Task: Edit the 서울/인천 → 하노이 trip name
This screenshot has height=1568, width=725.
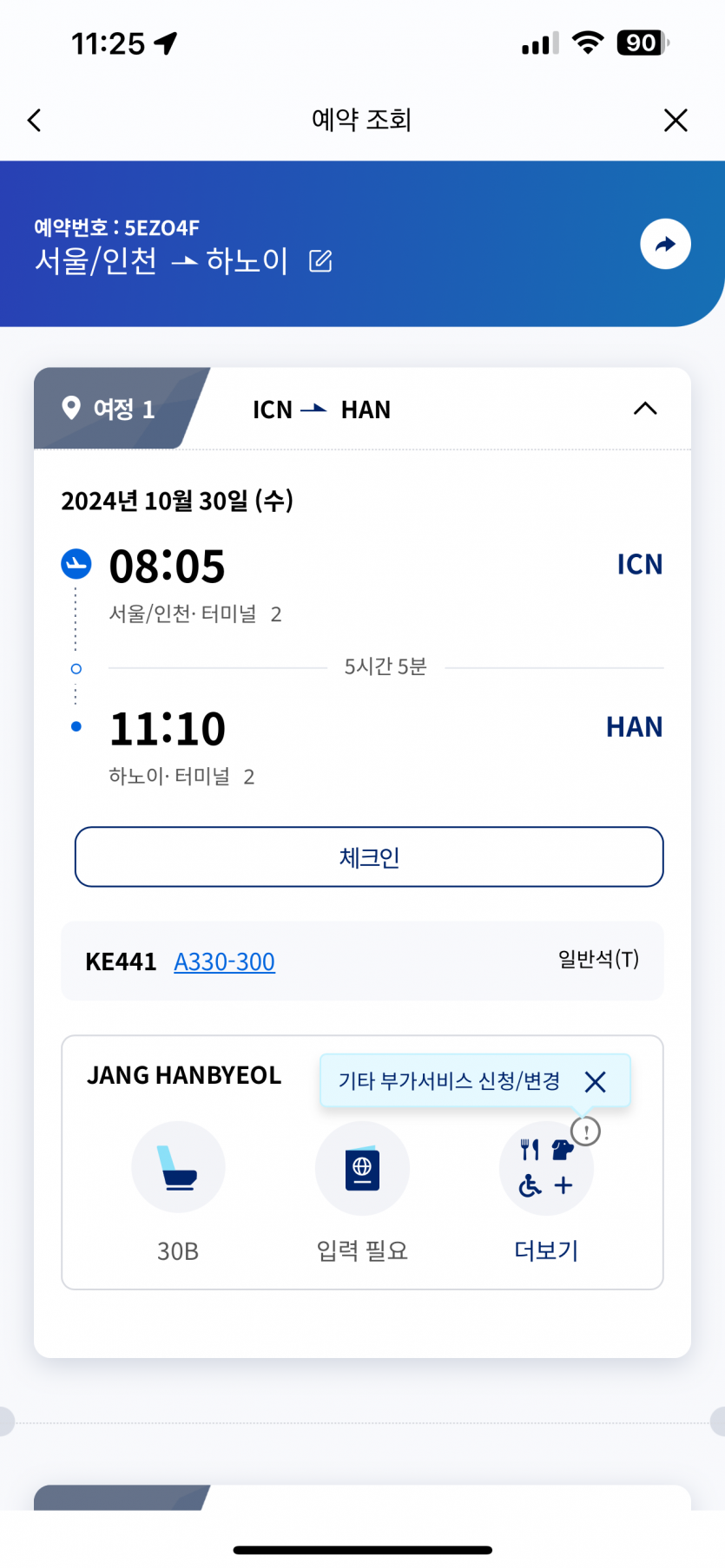Action: (x=320, y=260)
